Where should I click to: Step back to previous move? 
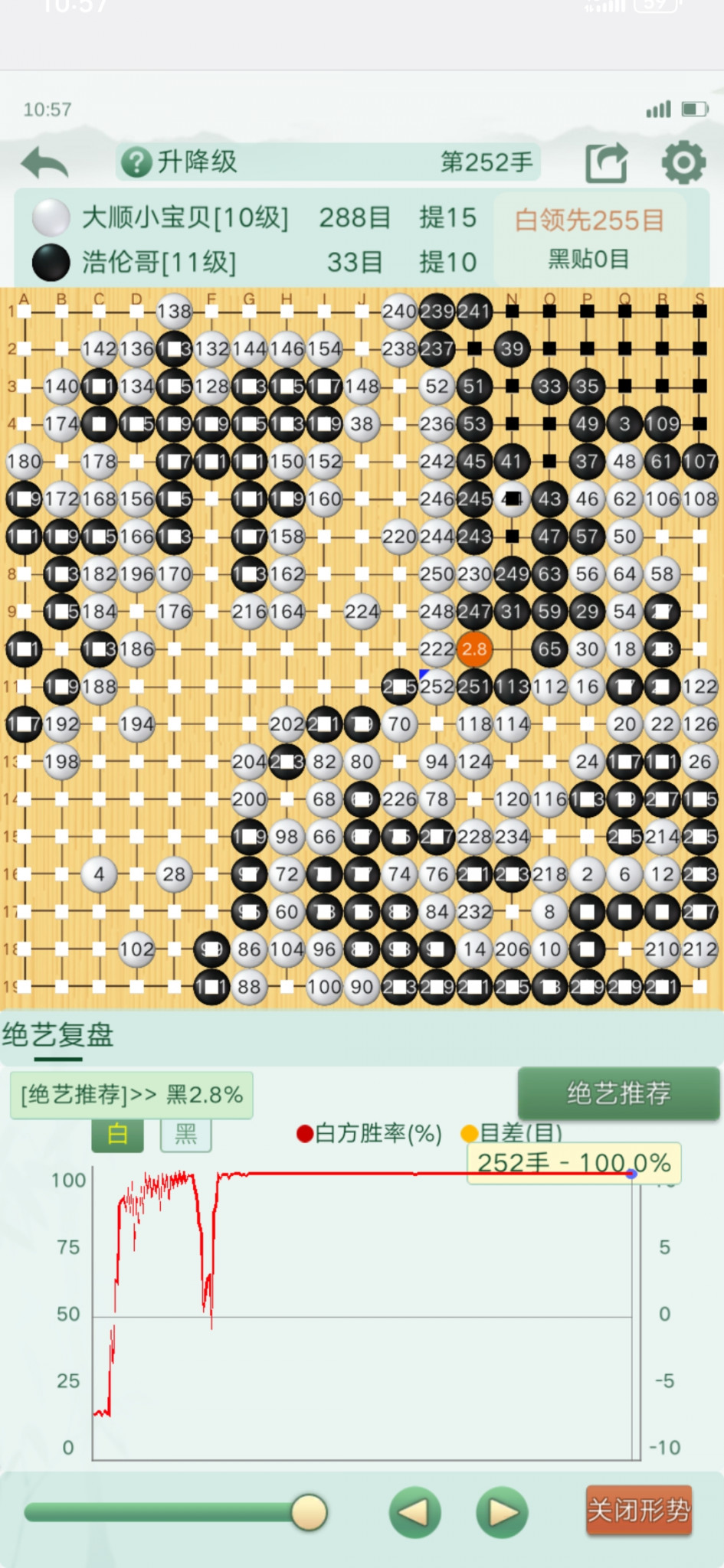coord(414,1512)
